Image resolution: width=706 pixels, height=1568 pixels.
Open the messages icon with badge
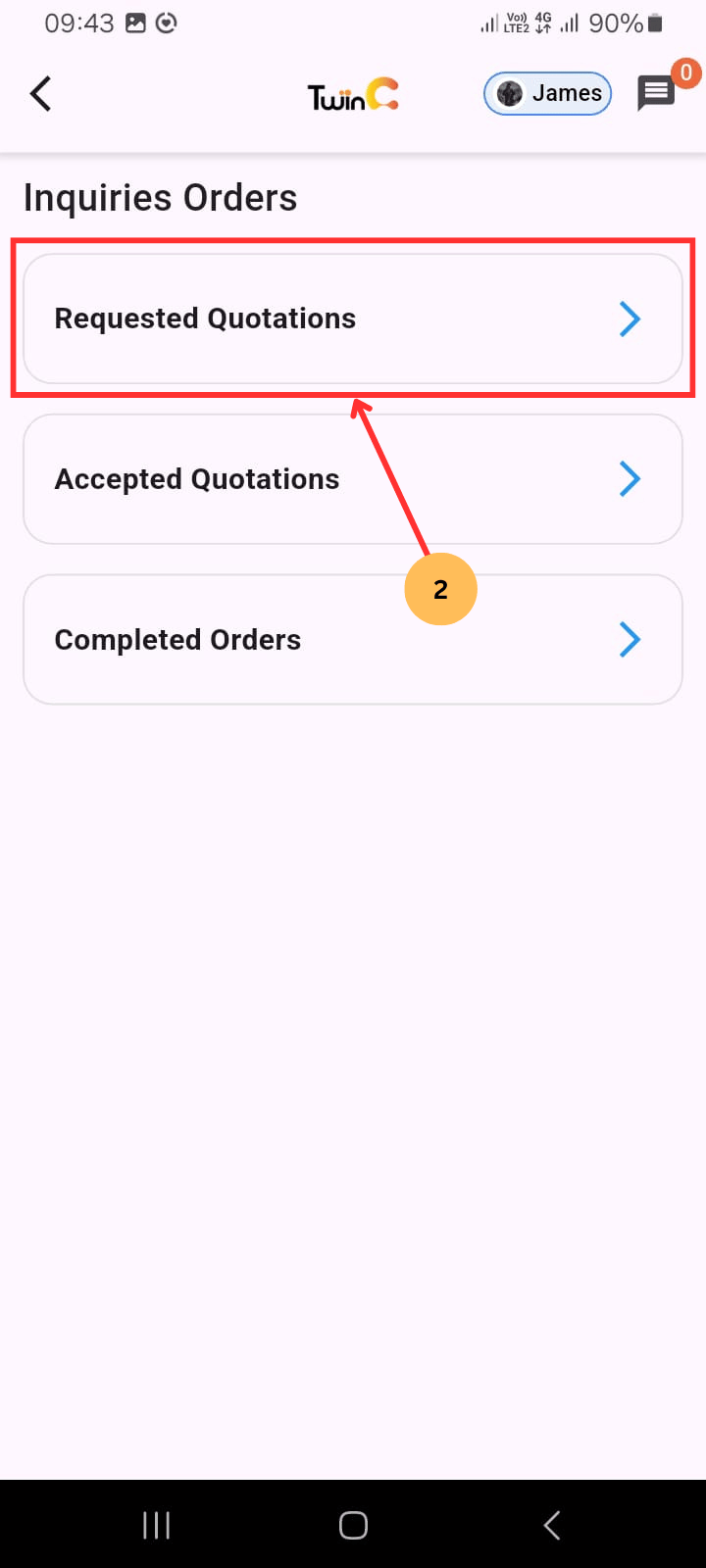click(x=655, y=94)
